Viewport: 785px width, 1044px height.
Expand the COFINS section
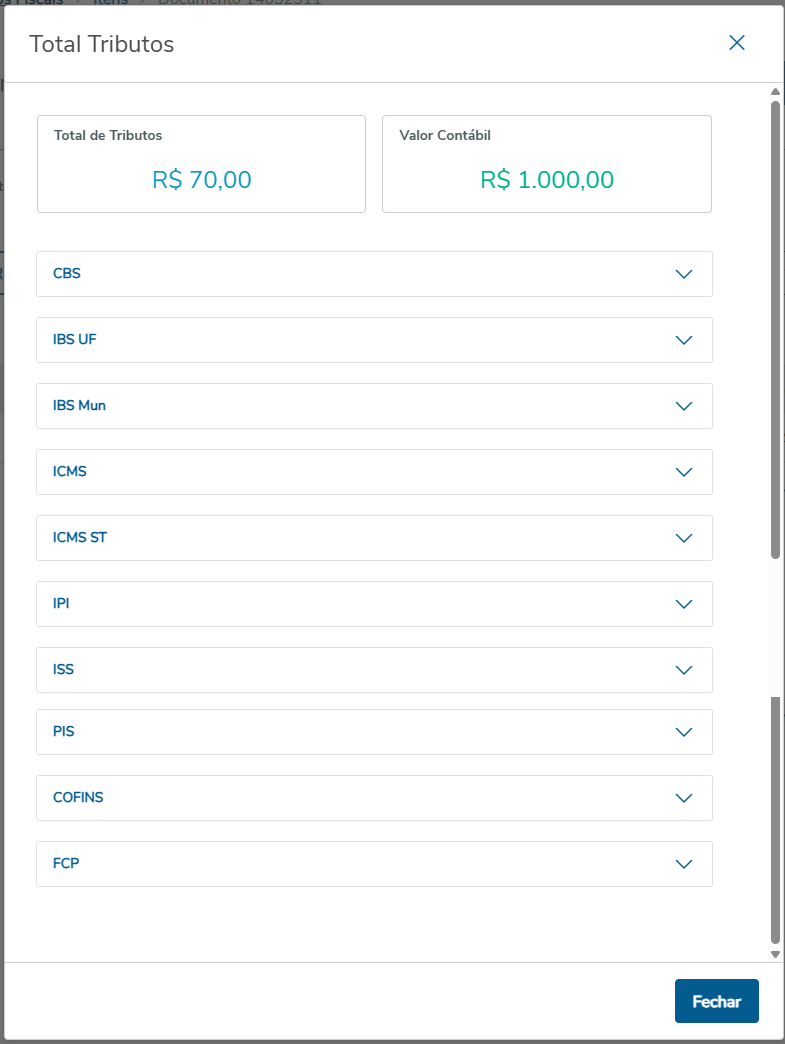[x=684, y=798]
